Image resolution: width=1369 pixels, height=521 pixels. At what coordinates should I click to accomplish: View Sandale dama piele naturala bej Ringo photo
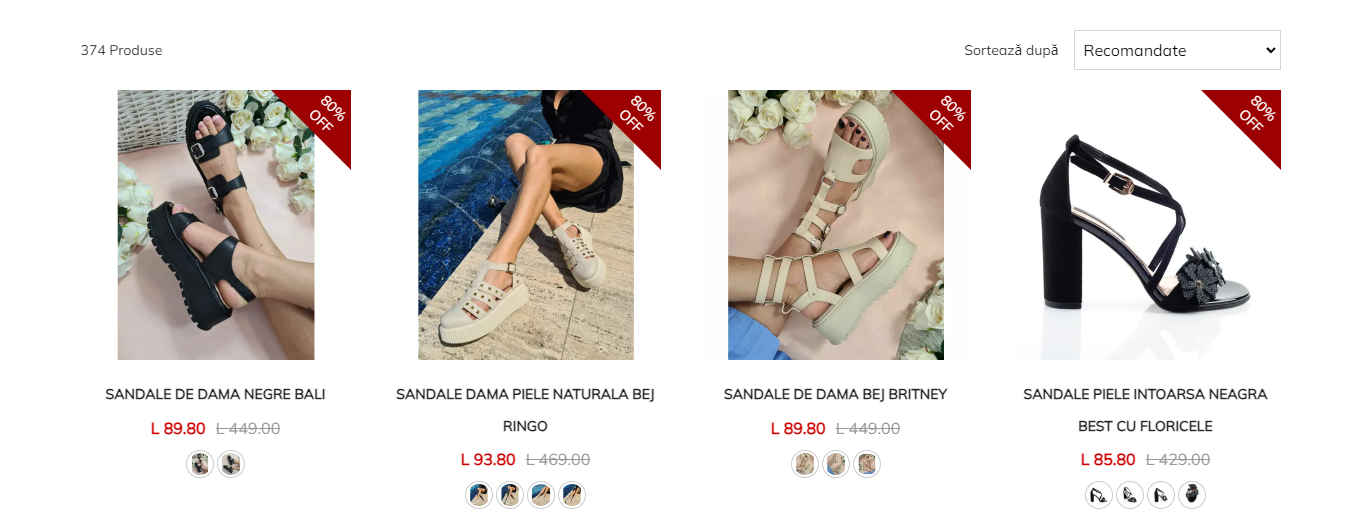[526, 225]
